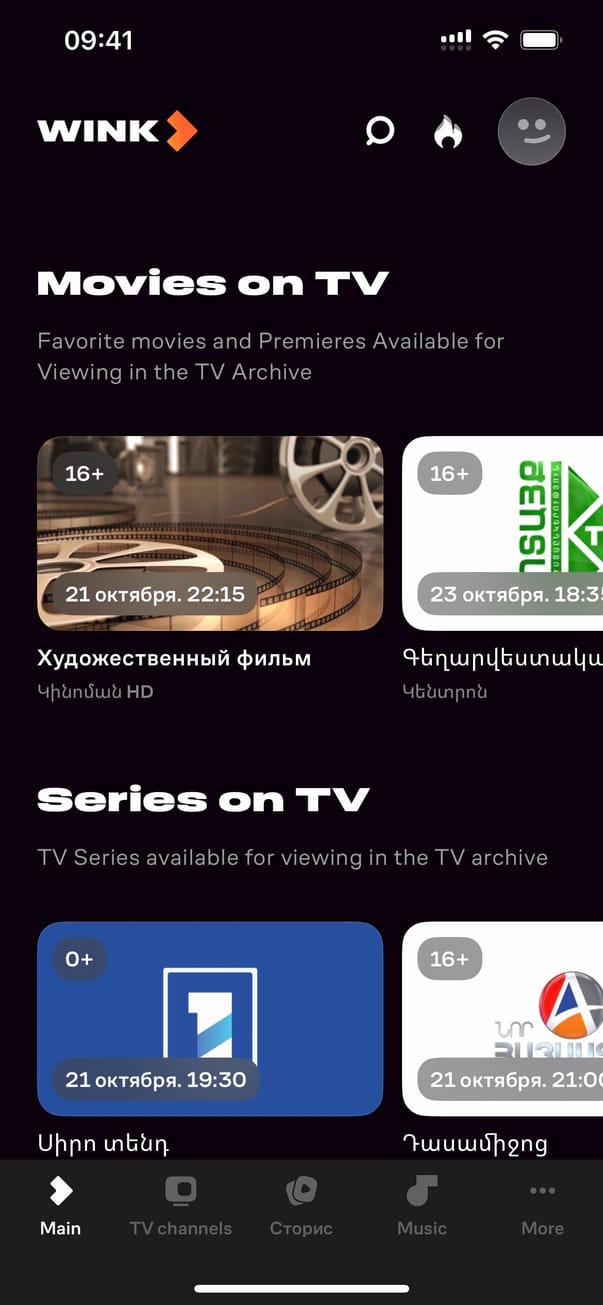Open the Սիրո տենդ series card
Viewport: 603px width, 1305px height.
[210, 1019]
